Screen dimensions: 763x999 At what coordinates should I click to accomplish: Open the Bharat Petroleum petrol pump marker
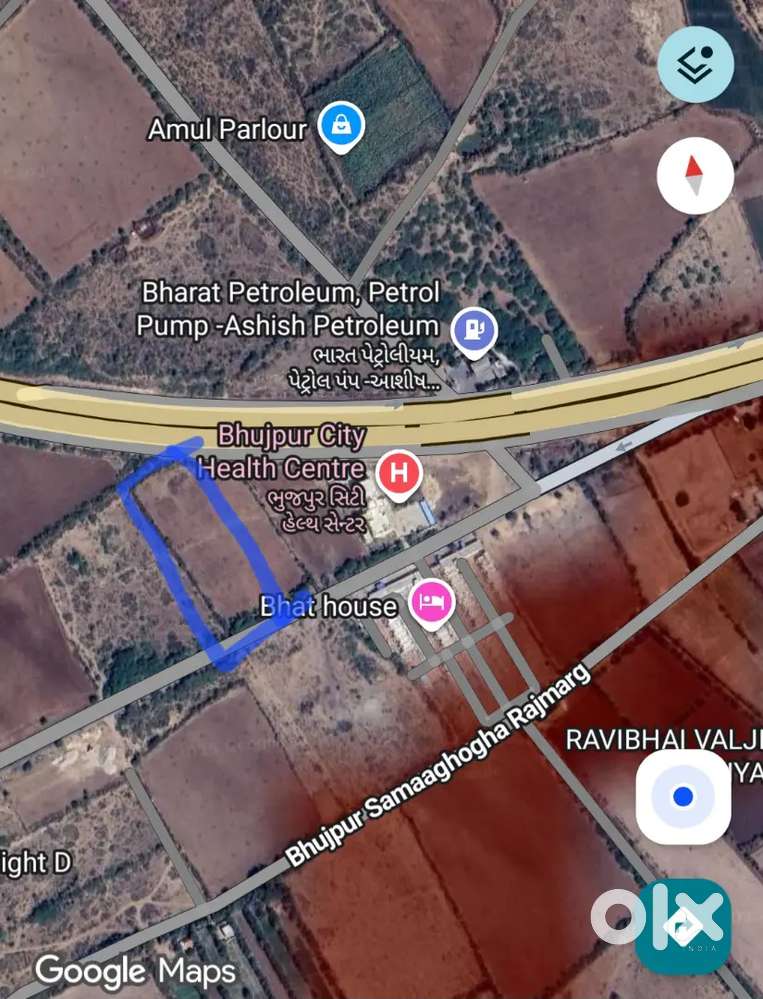[x=473, y=330]
